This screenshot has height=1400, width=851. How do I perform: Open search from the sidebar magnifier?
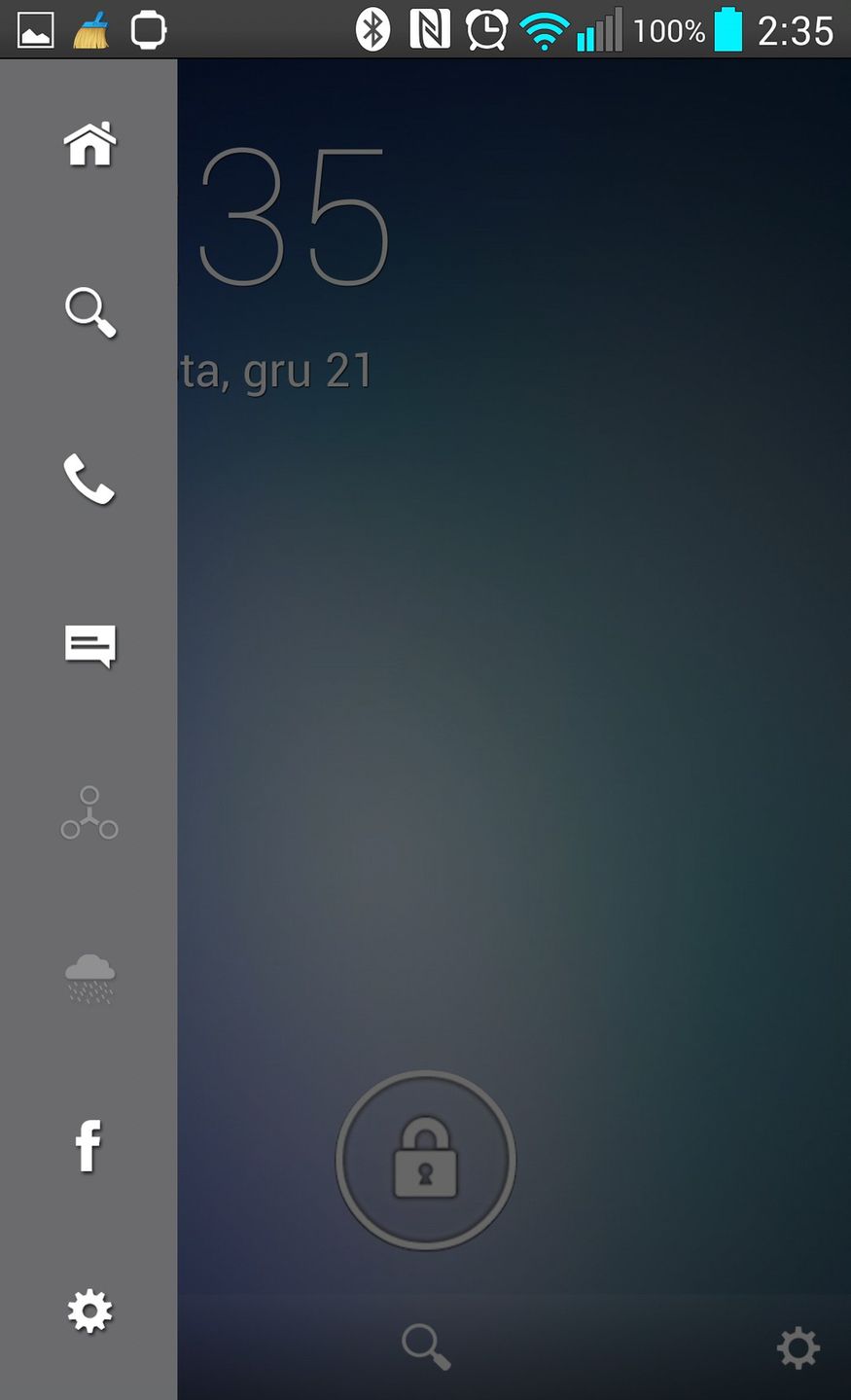[89, 312]
